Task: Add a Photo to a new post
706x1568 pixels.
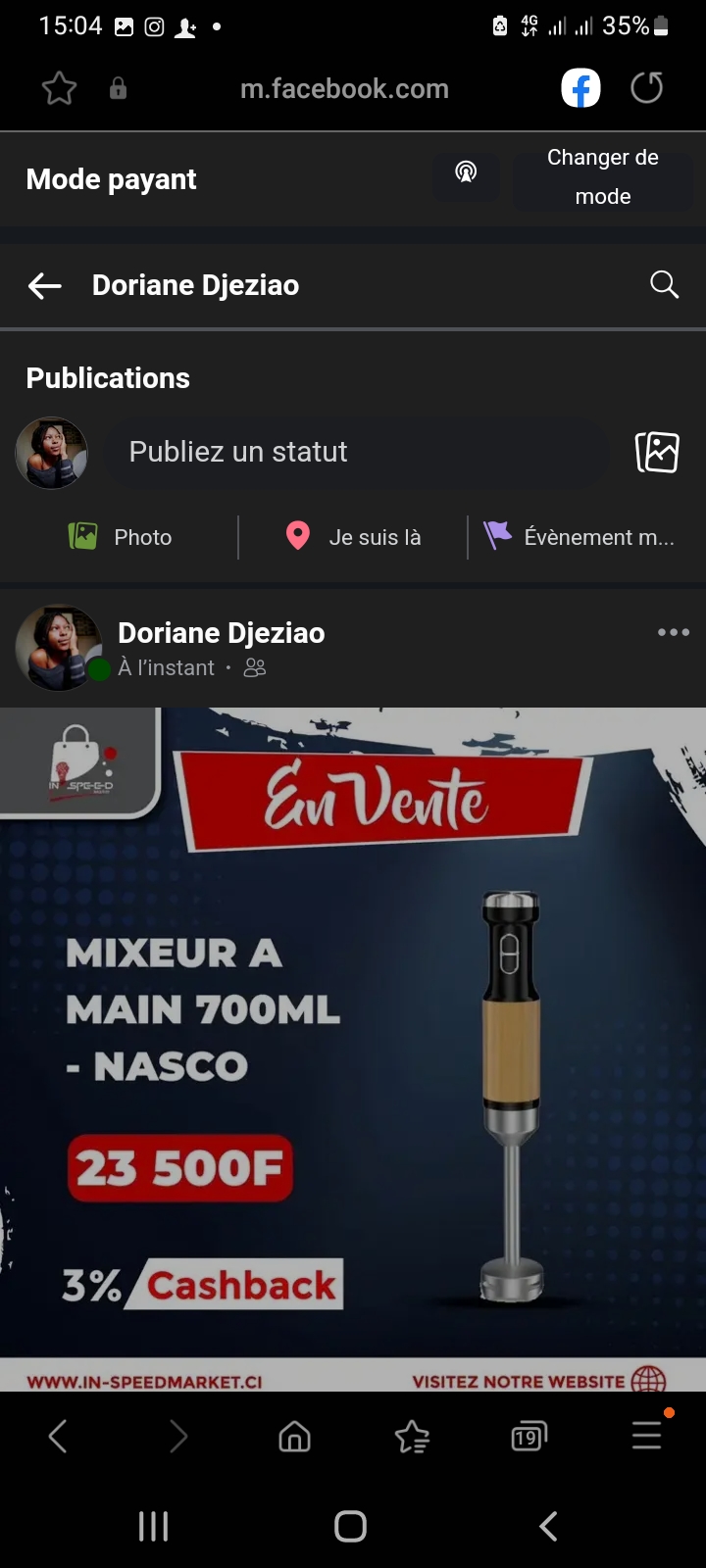Action: point(121,537)
